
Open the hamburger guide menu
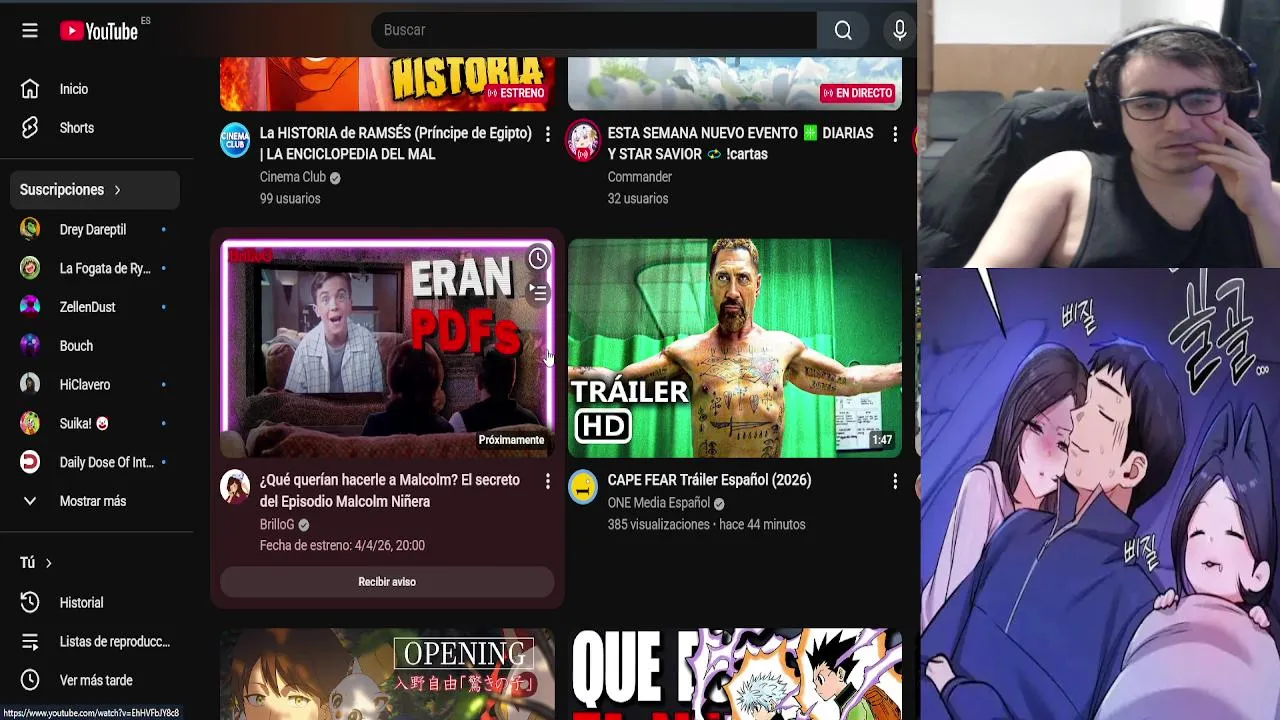[30, 30]
